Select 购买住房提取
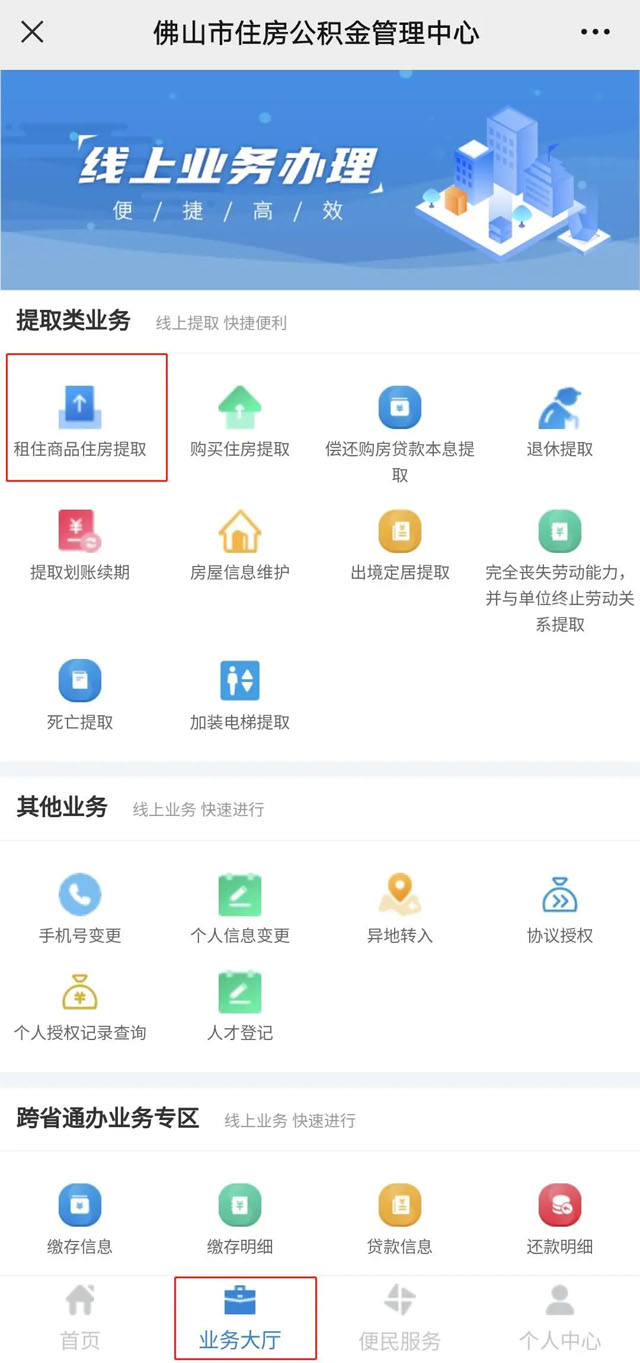The image size is (640, 1363). (x=240, y=418)
